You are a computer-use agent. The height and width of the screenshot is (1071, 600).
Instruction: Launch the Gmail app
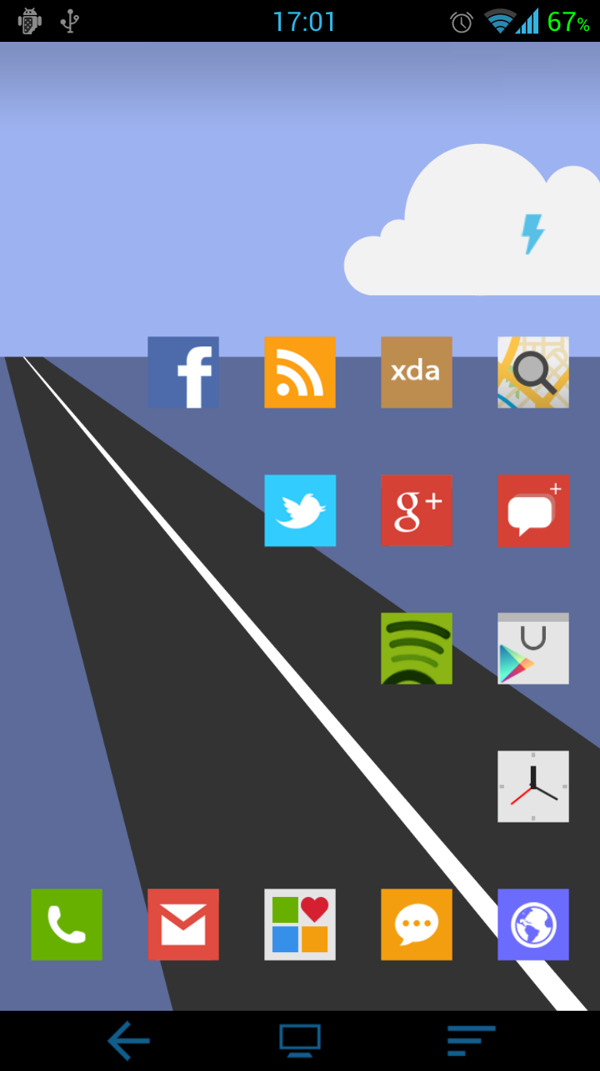pos(183,924)
